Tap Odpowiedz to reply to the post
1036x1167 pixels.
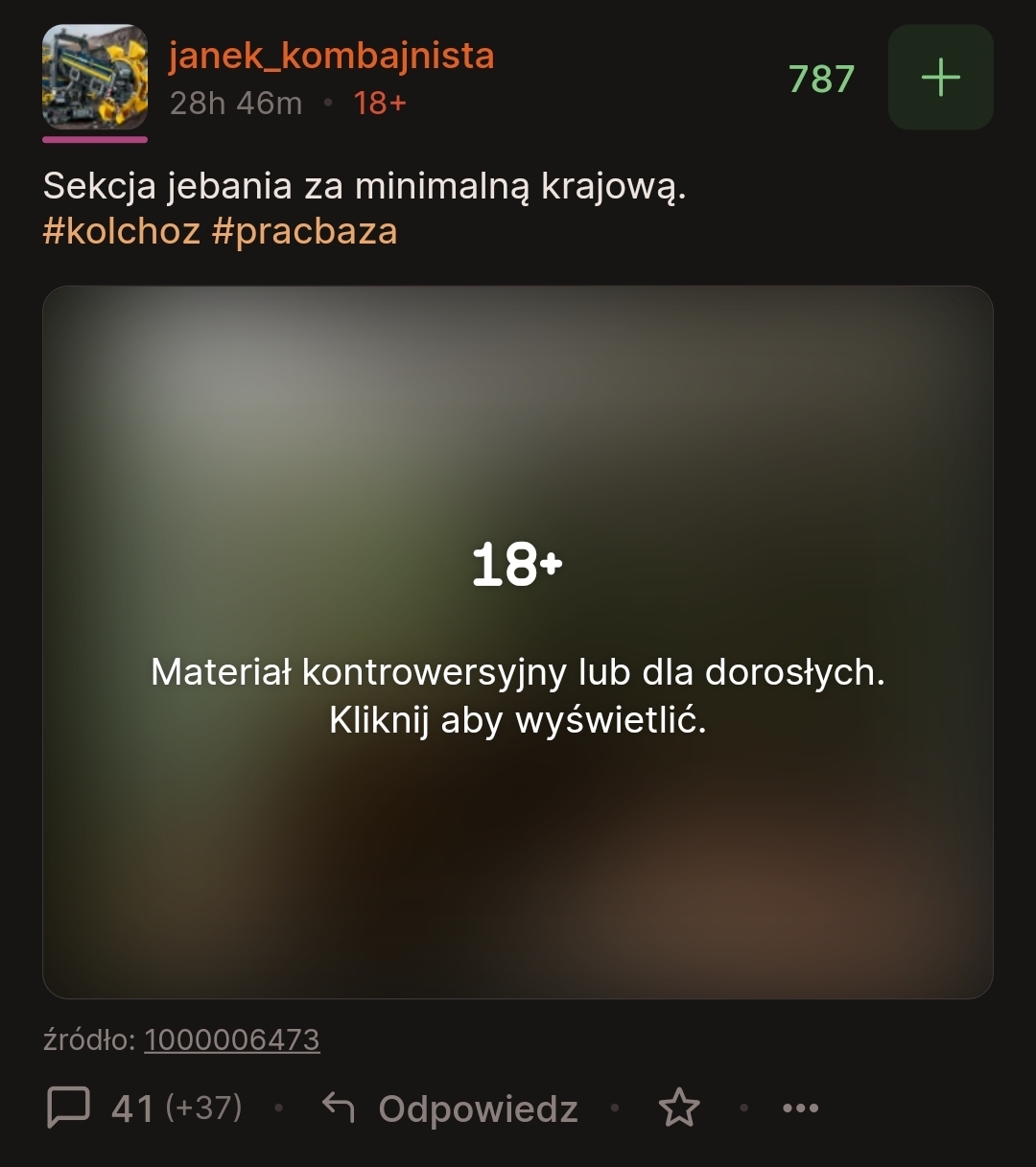click(x=451, y=1109)
